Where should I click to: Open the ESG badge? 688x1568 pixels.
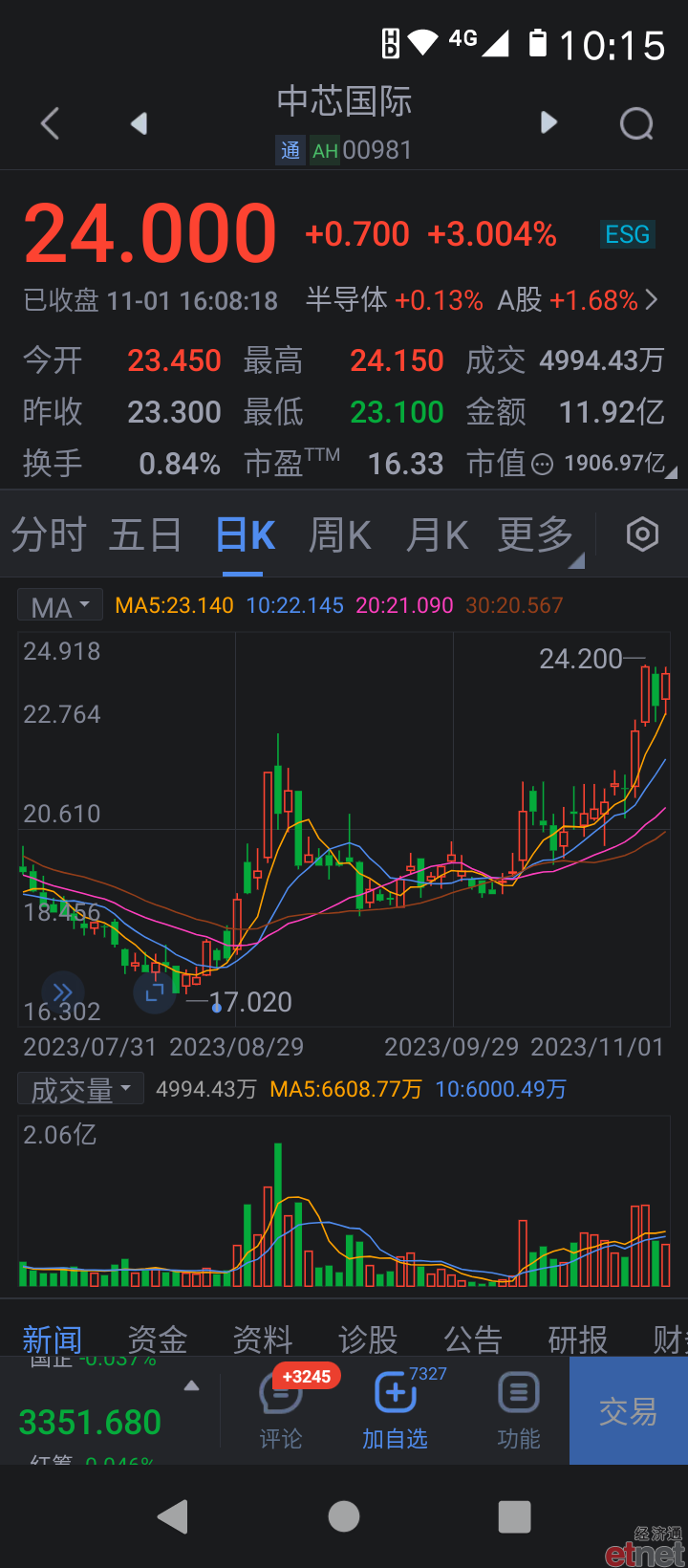click(628, 234)
